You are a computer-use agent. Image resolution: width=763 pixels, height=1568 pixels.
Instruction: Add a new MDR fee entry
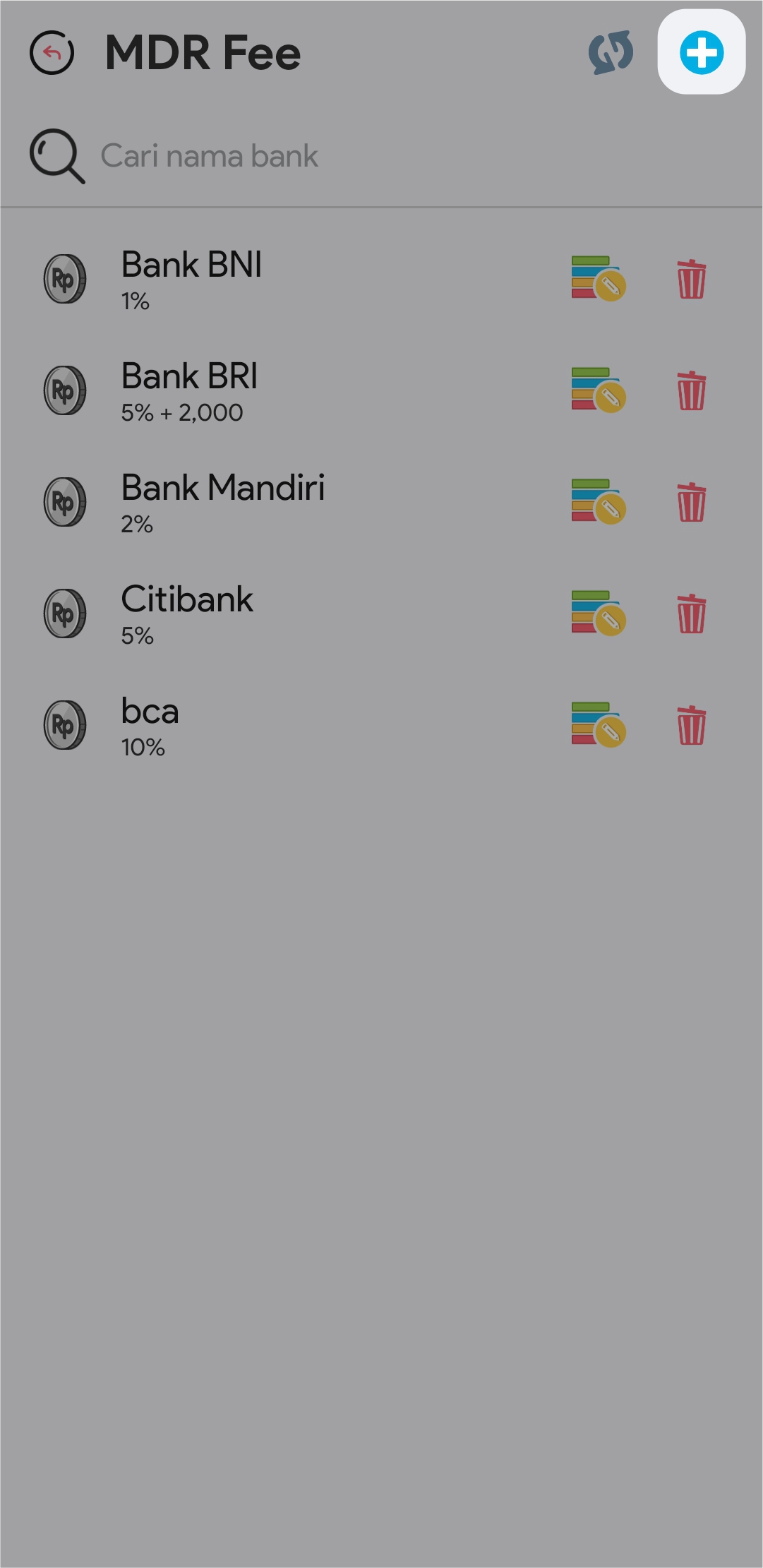pos(701,52)
